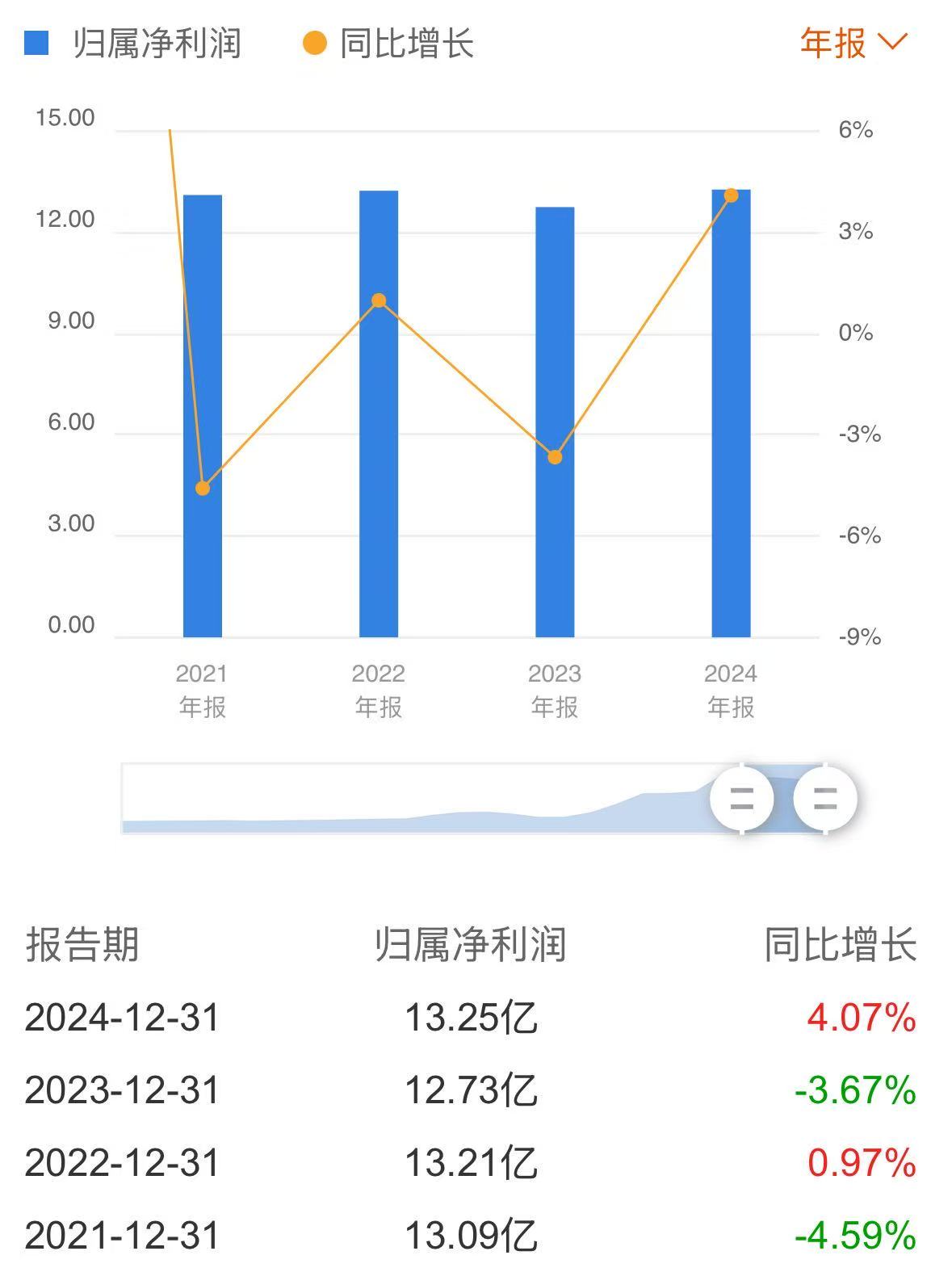Viewport: 952px width, 1268px height.
Task: Tap the left handle of the range slider
Action: [x=741, y=798]
